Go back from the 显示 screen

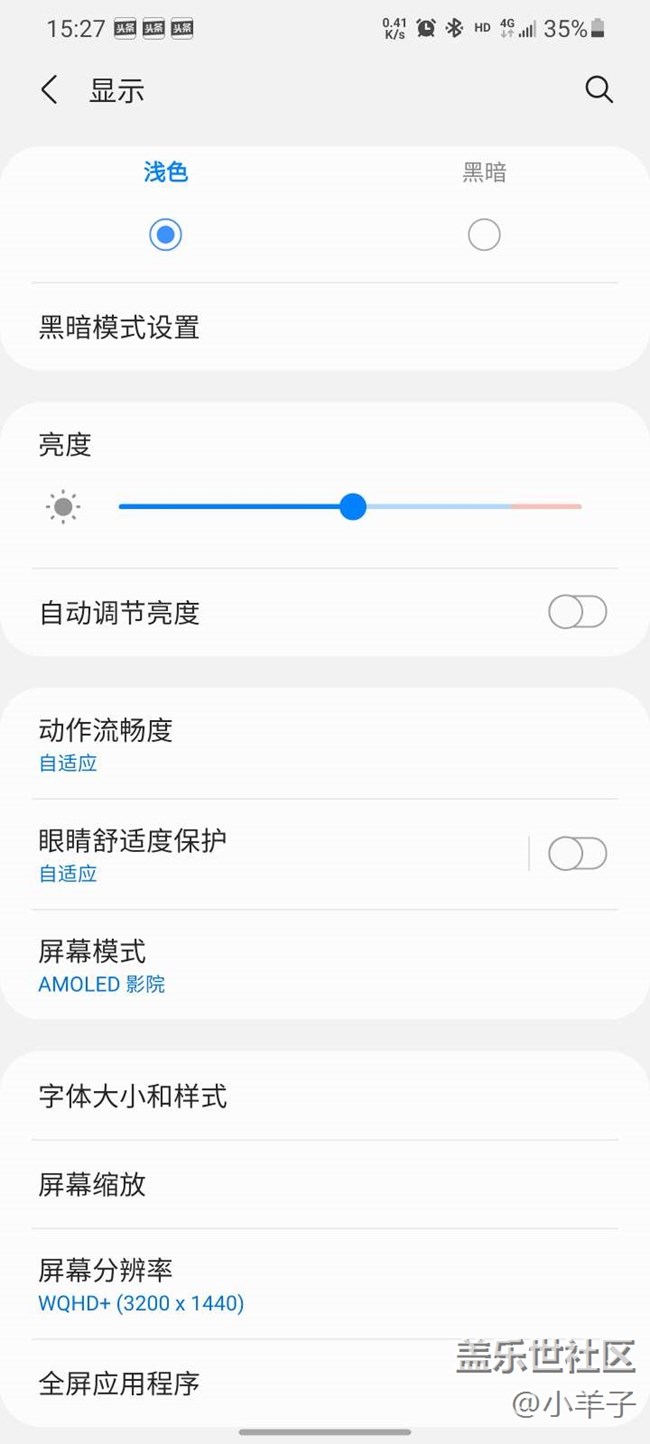[49, 90]
